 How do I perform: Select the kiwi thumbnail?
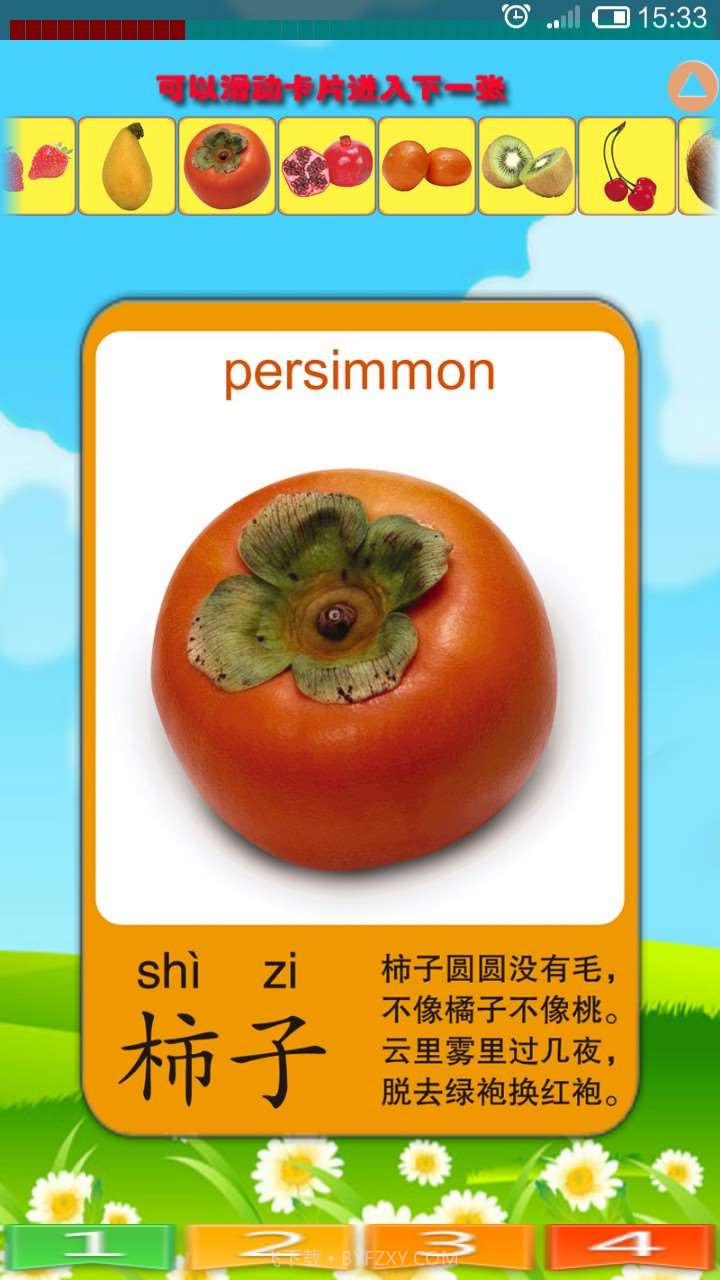pos(527,166)
